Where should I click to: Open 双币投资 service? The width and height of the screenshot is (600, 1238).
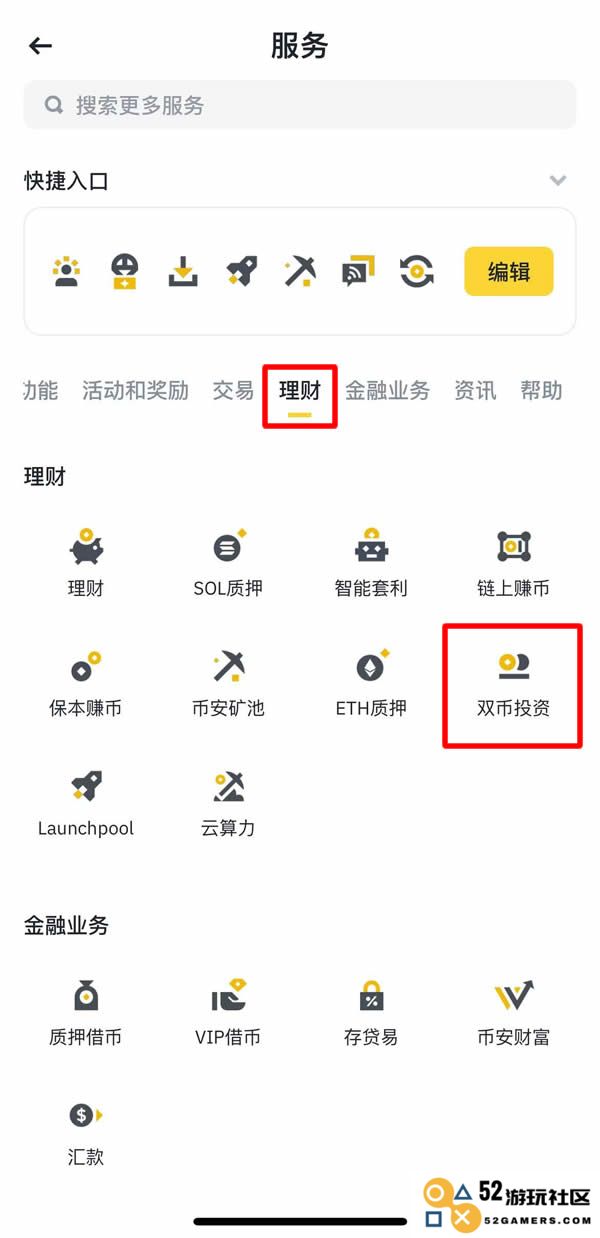[513, 685]
